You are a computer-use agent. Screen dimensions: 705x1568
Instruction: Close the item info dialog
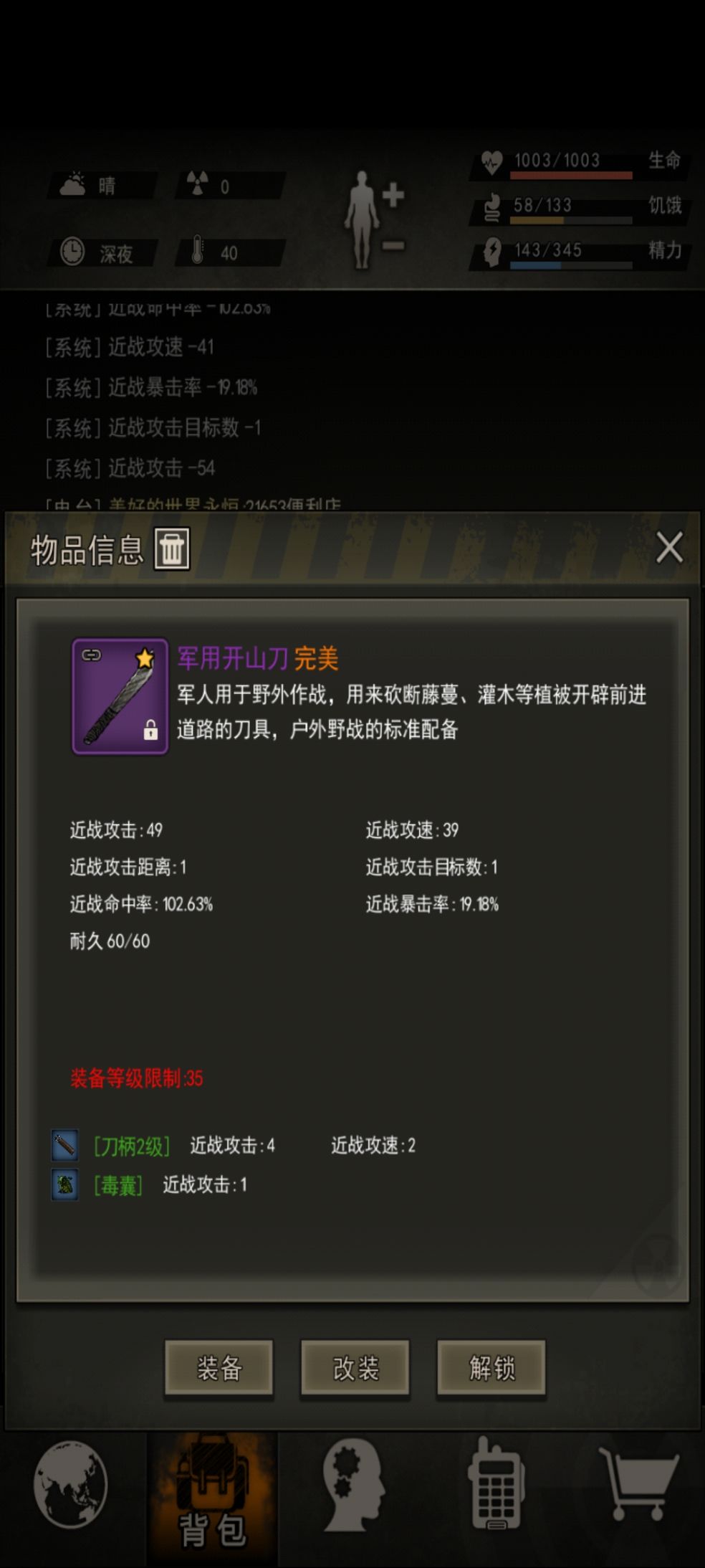[669, 548]
